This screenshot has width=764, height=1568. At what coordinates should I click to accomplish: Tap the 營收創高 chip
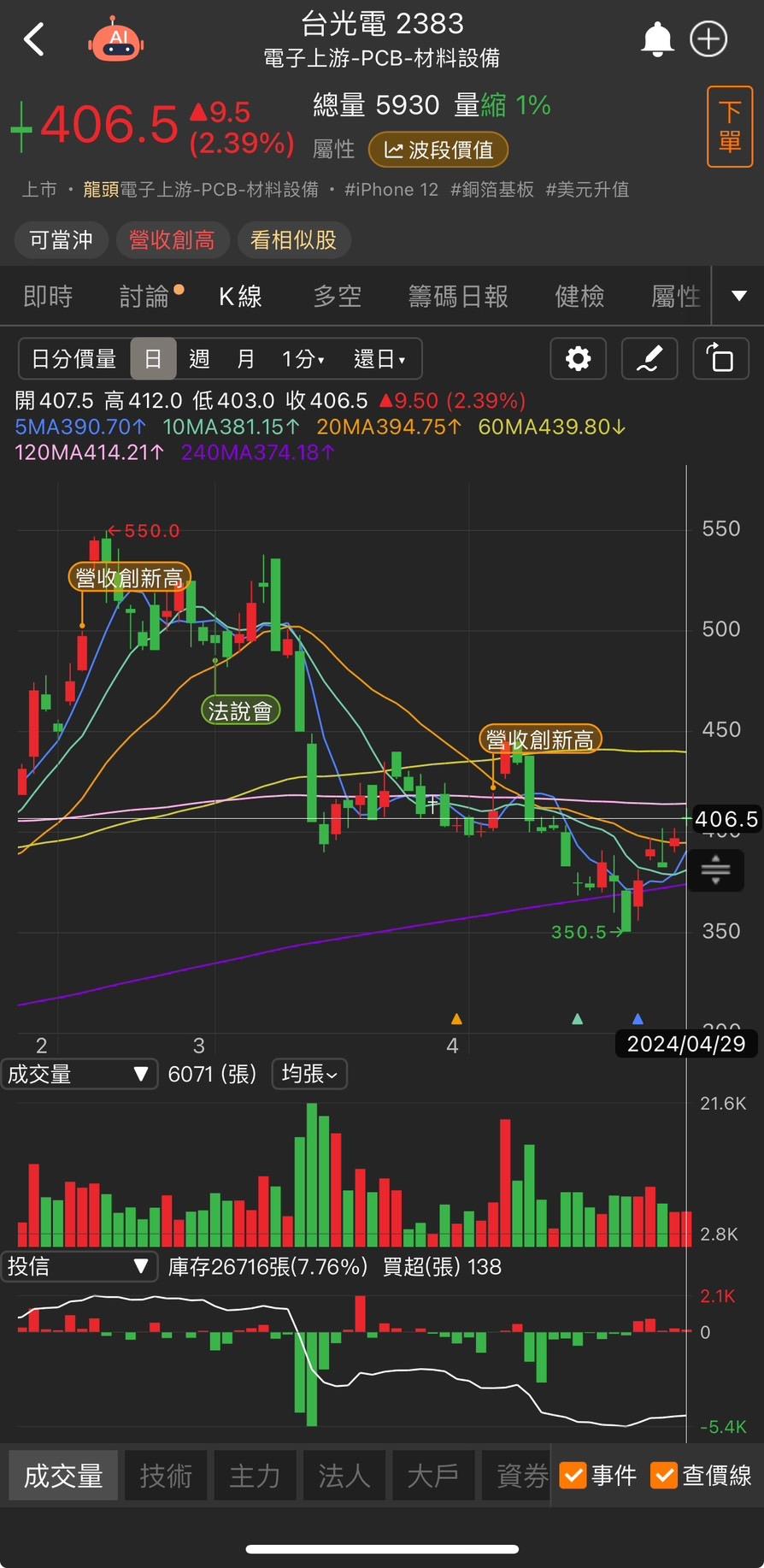(x=172, y=240)
